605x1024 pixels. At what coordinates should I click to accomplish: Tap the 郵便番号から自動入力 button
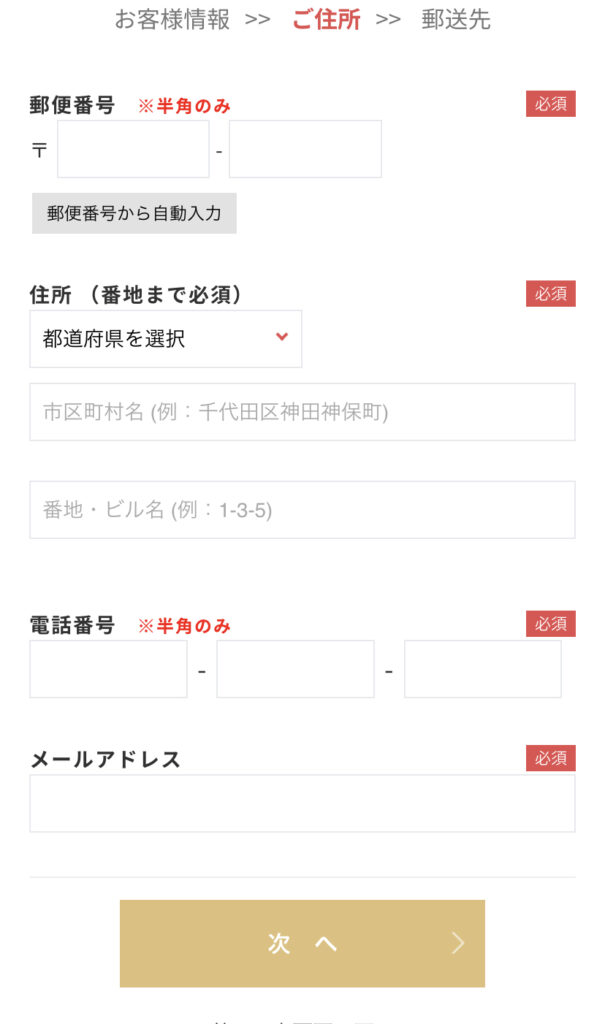point(134,213)
